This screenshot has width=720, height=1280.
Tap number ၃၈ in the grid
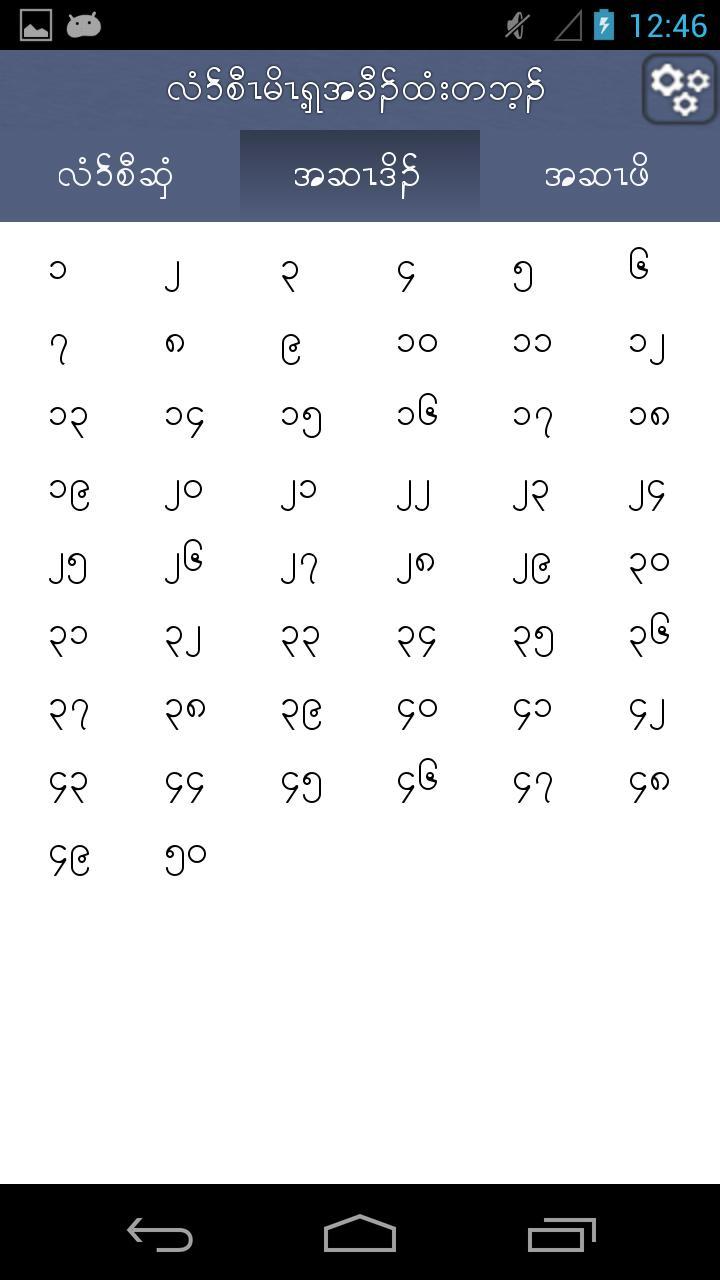(x=184, y=712)
